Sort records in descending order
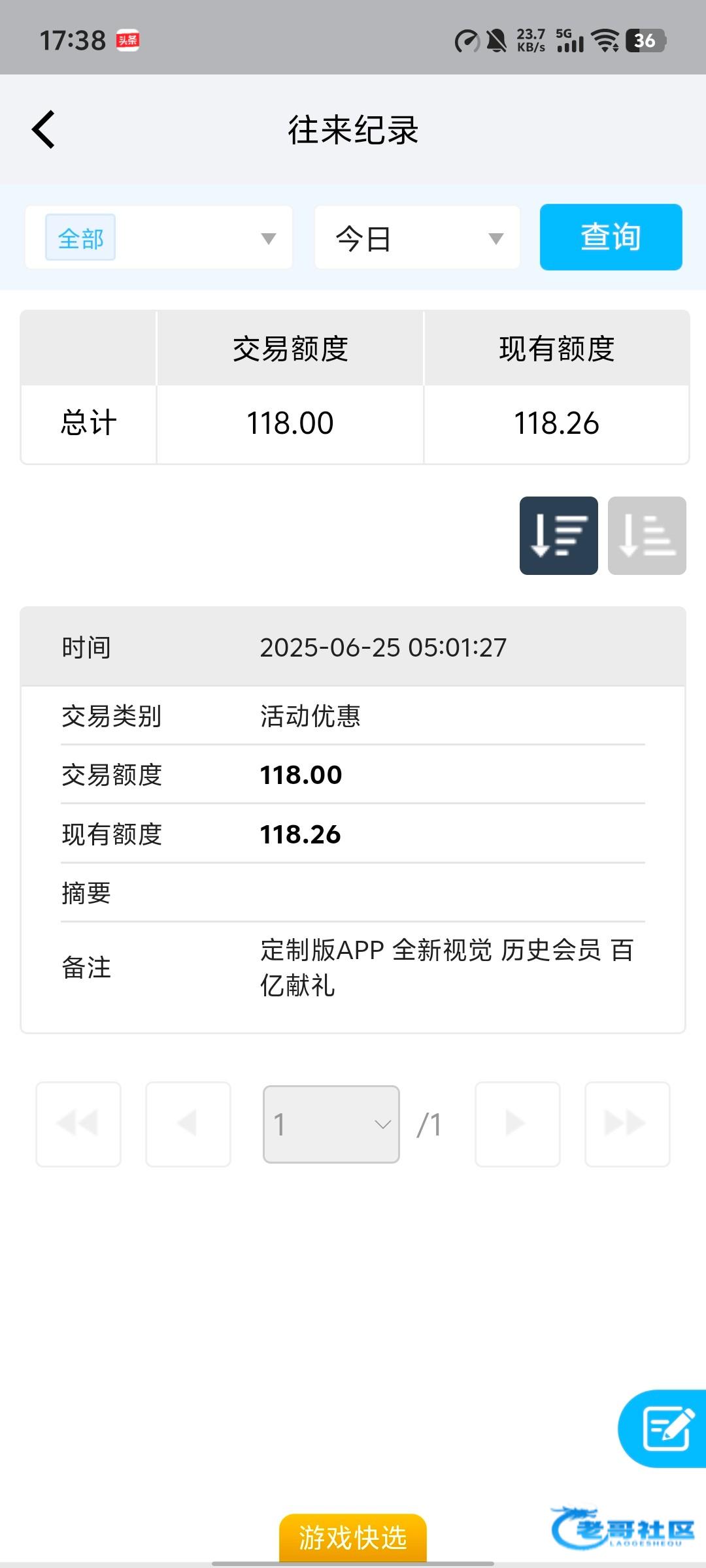 tap(558, 536)
